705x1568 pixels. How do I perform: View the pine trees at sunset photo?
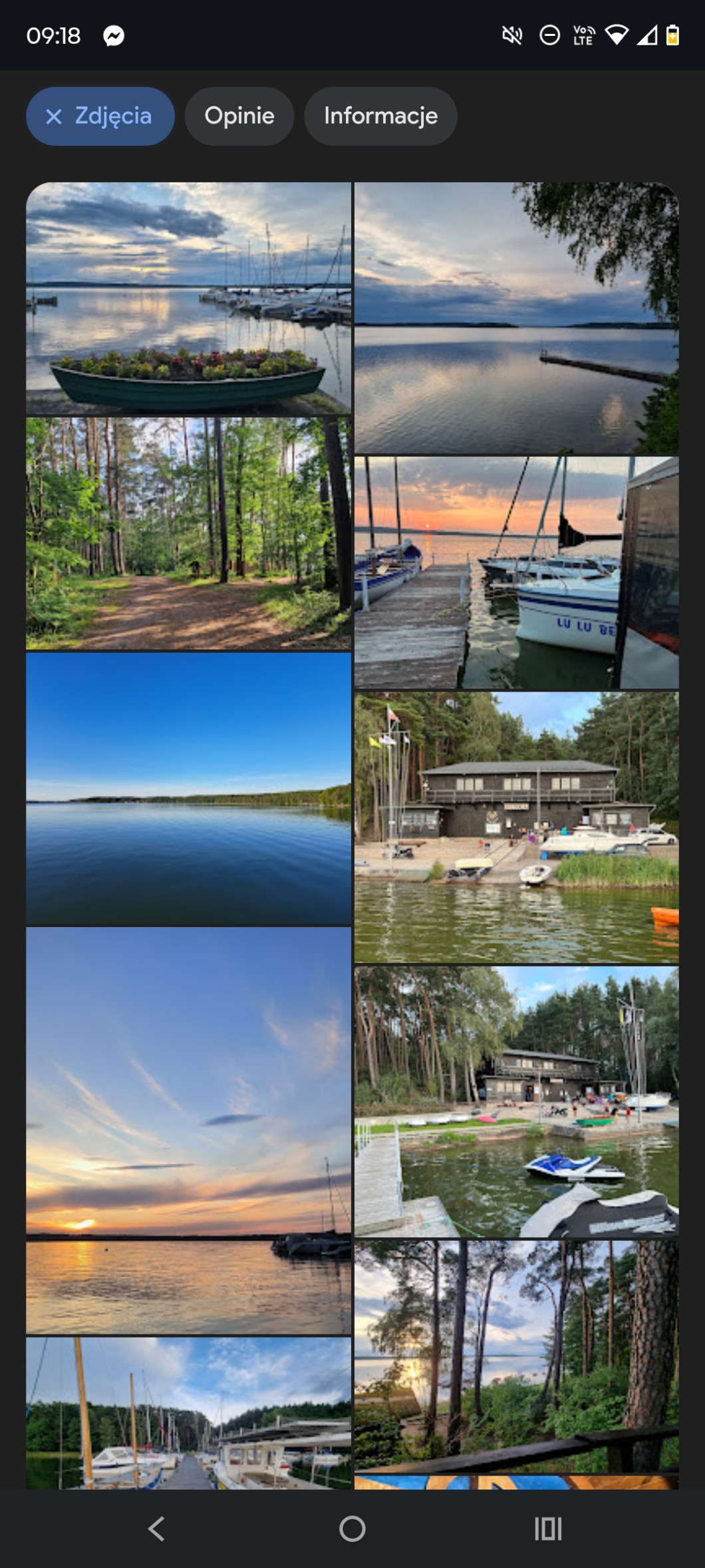pos(516,1355)
